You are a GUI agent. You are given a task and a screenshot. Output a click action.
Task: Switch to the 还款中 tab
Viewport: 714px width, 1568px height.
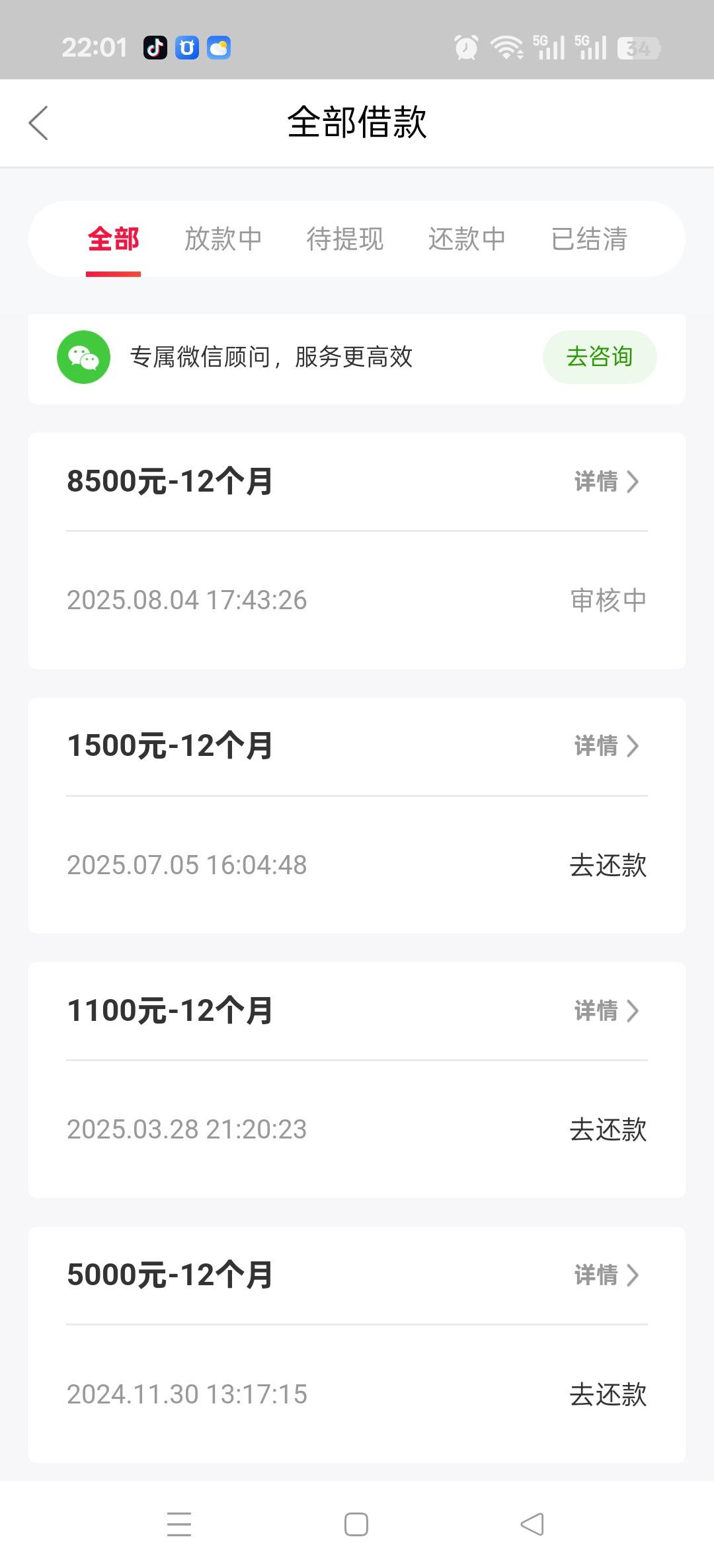[x=467, y=239]
